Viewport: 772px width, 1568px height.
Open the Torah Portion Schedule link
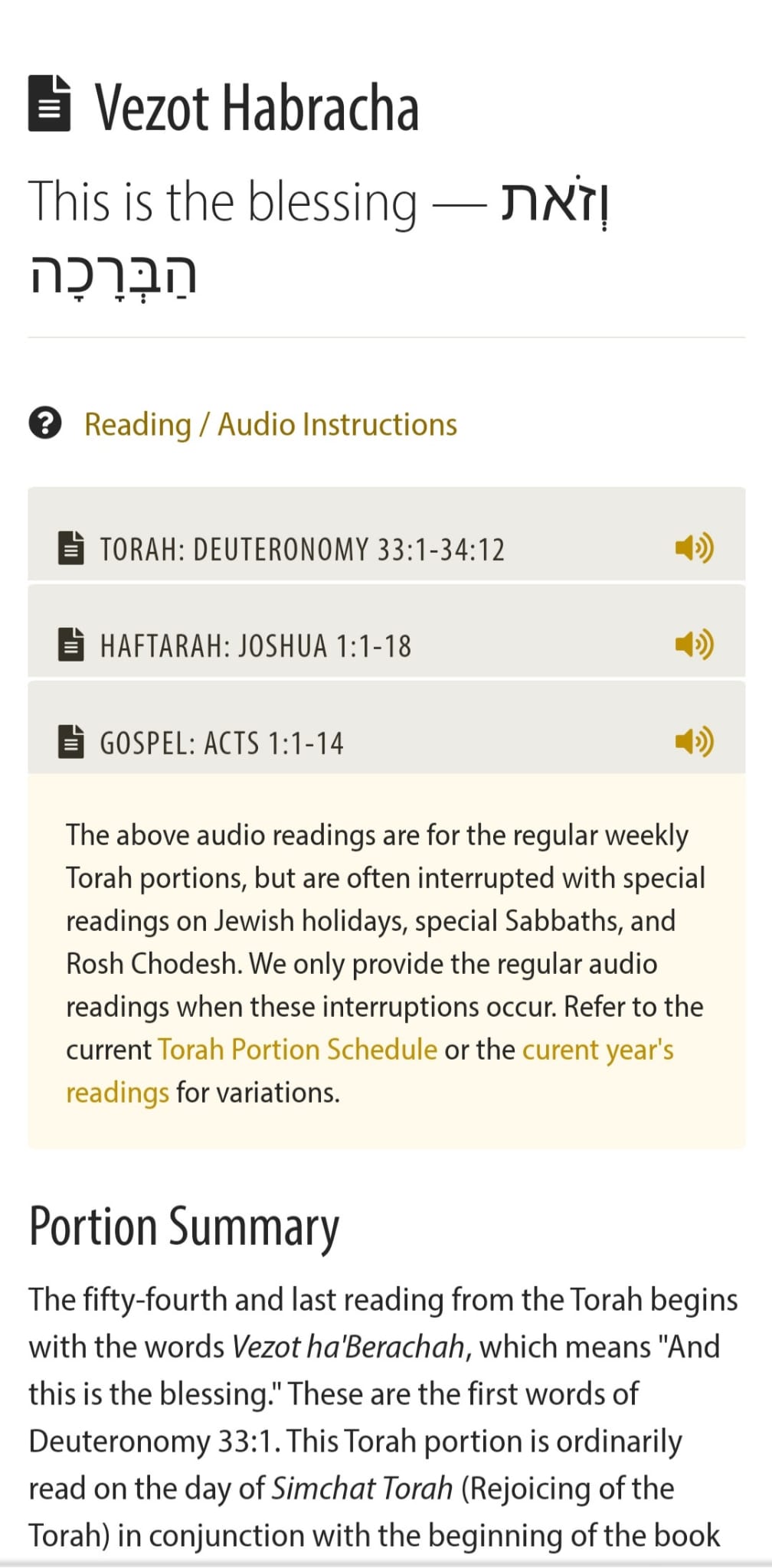click(297, 1050)
